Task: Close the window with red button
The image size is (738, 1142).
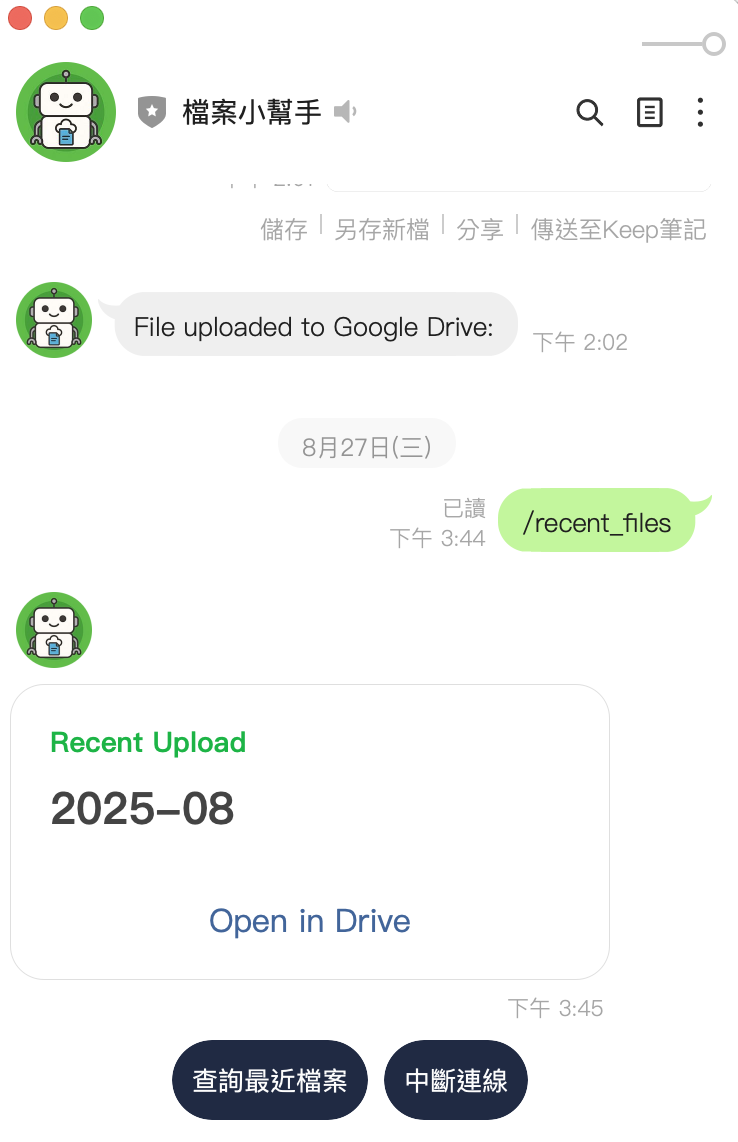Action: click(20, 17)
